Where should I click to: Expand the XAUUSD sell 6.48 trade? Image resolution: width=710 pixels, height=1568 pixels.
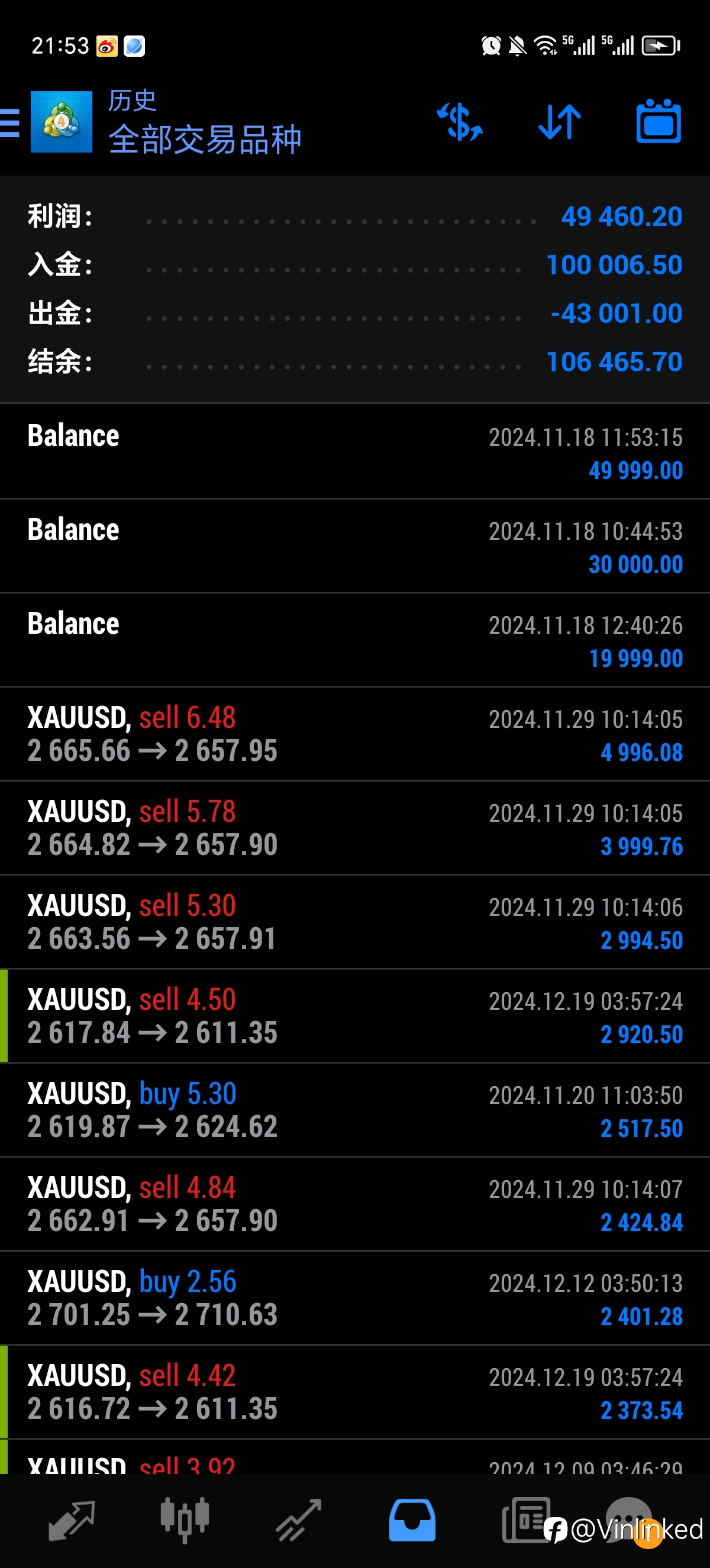355,734
